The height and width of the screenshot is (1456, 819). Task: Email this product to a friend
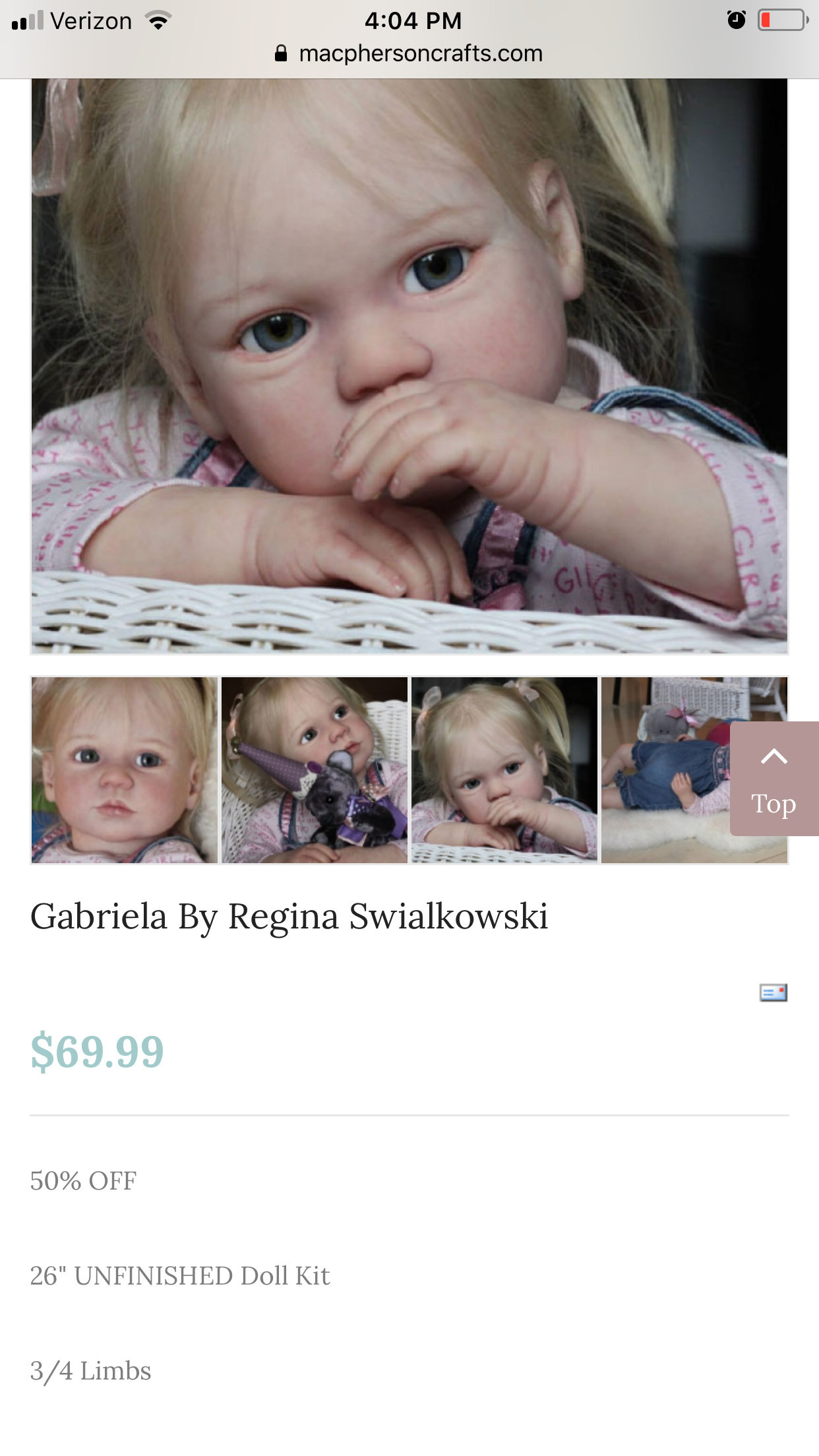click(x=773, y=992)
